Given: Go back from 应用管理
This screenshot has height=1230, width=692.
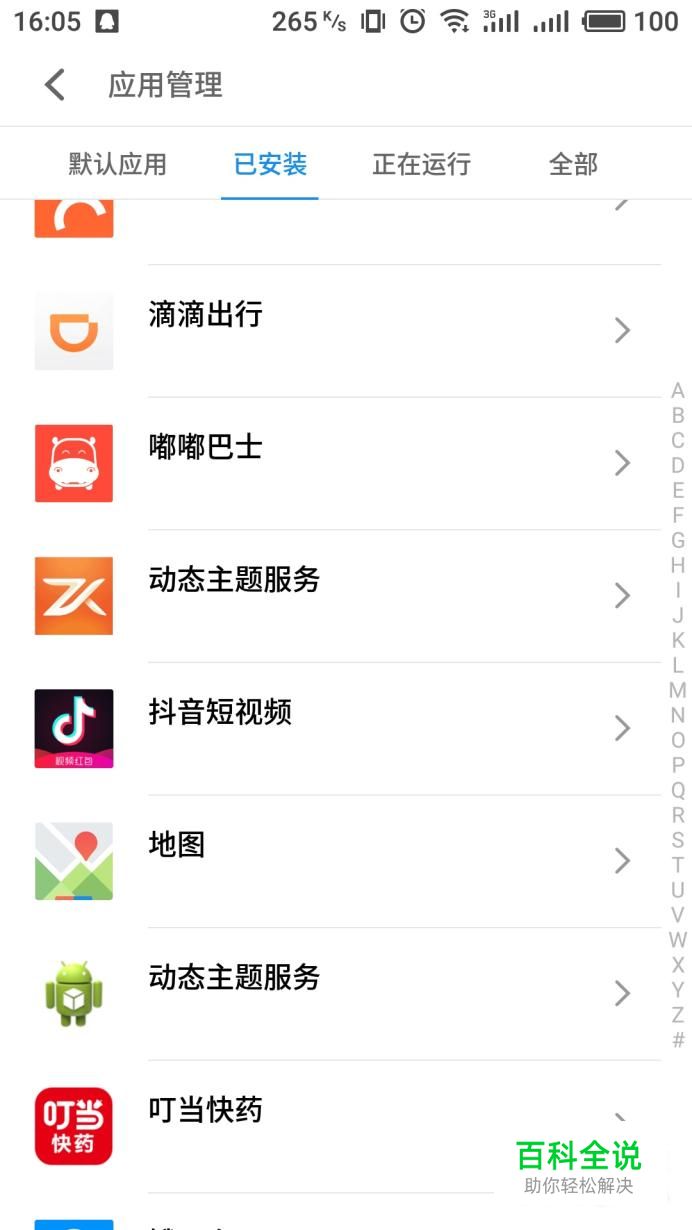Looking at the screenshot, I should [55, 85].
